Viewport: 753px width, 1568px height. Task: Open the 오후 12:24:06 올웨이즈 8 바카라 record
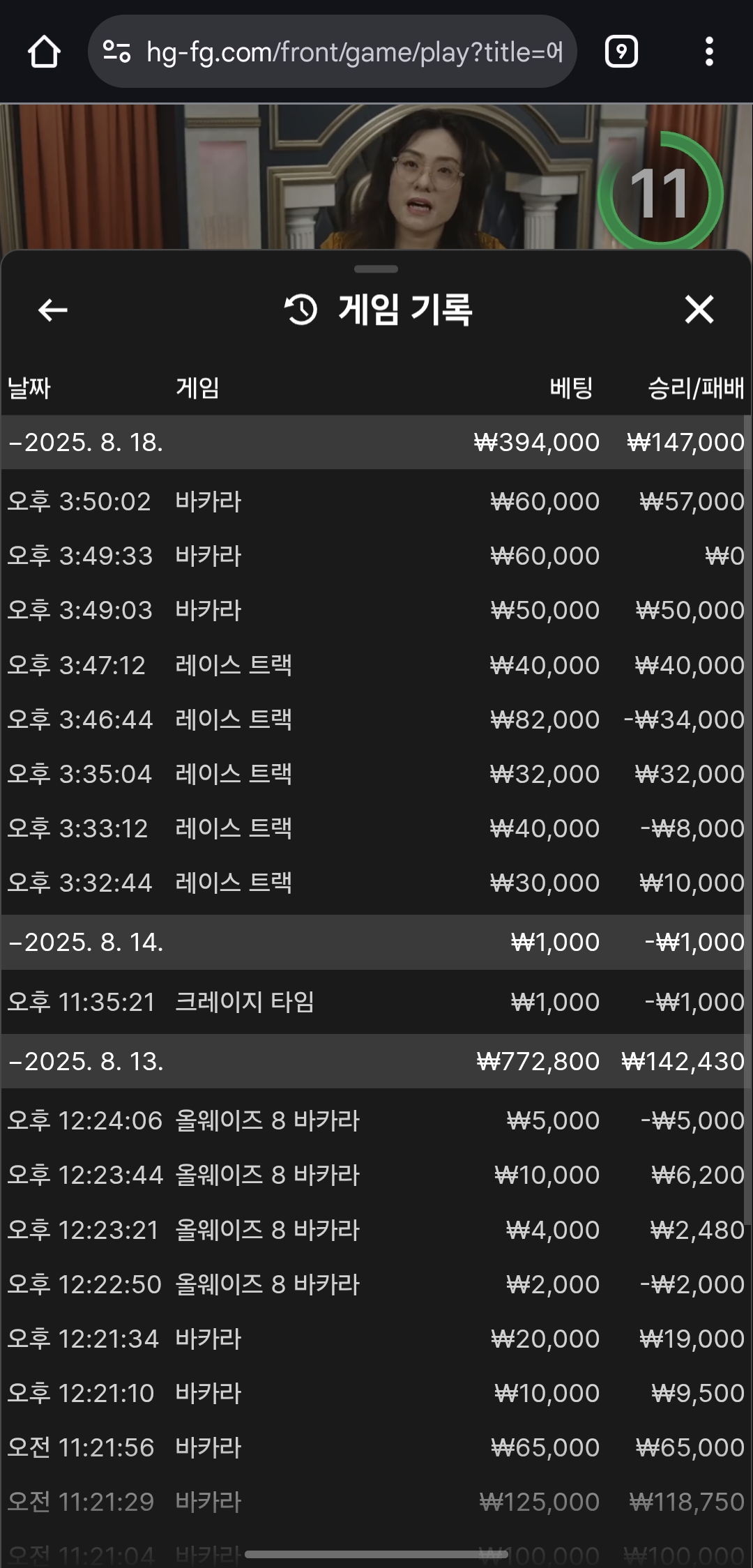point(376,1120)
